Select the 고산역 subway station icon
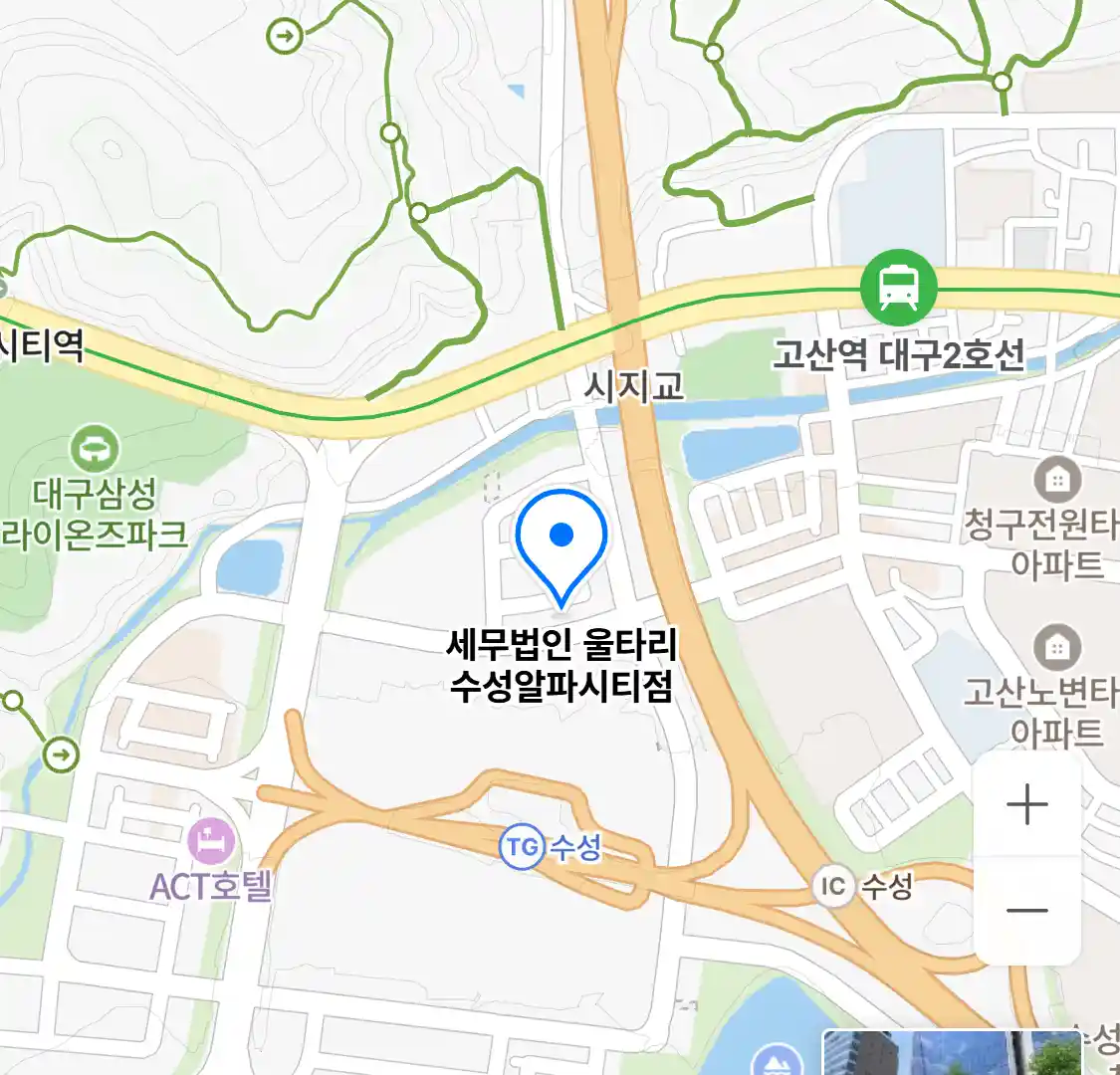Viewport: 1120px width, 1075px height. 899,288
